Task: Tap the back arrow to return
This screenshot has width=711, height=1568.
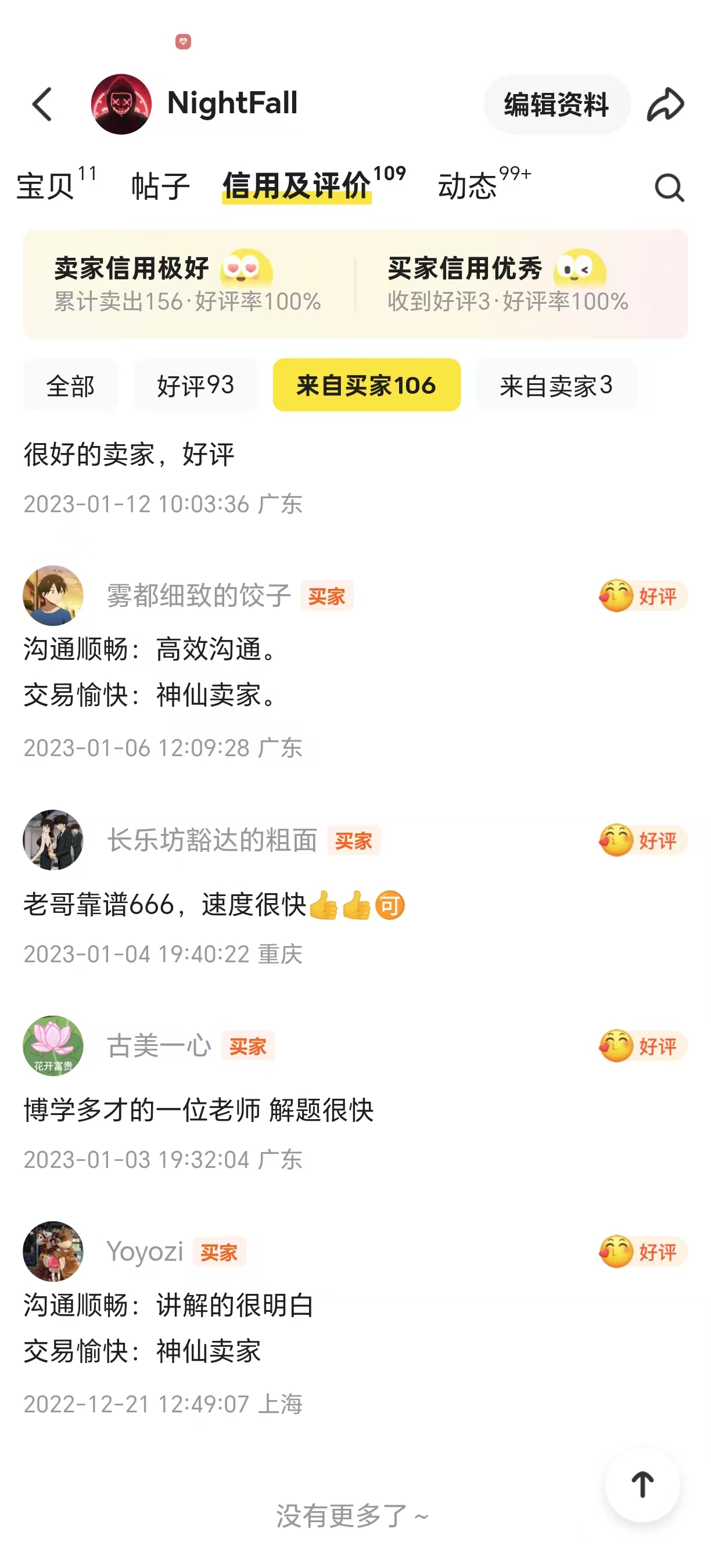Action: click(x=41, y=103)
